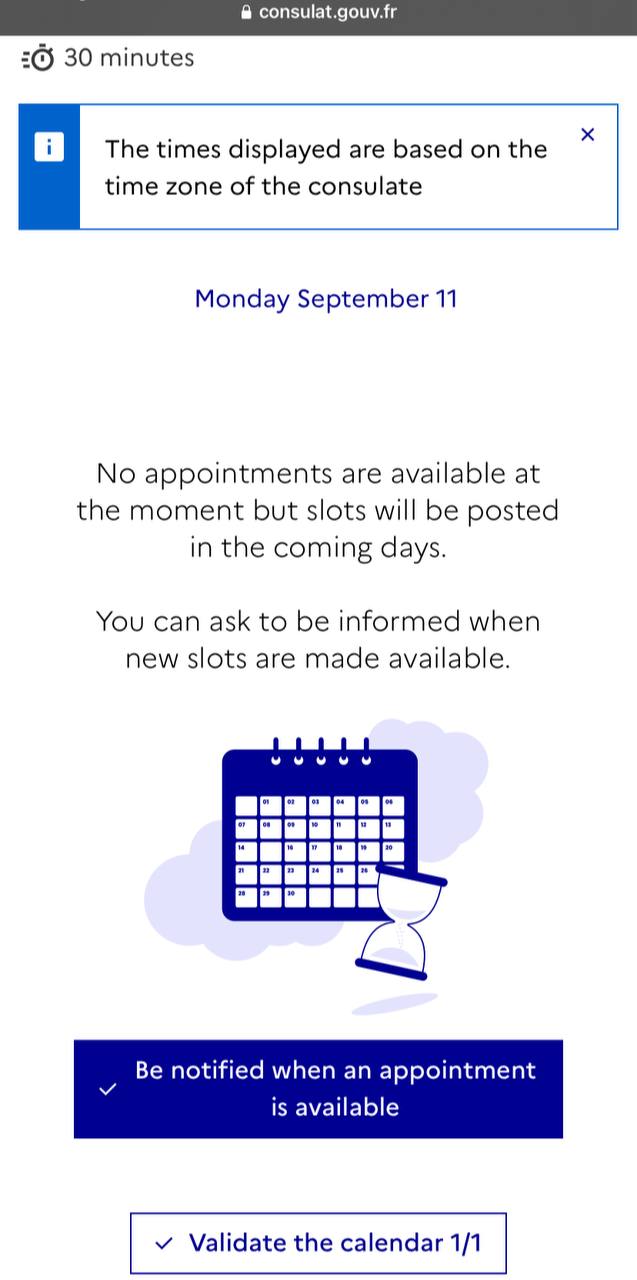The height and width of the screenshot is (1280, 637).
Task: Tap Be notified when an appointment is available
Action: coord(318,1089)
